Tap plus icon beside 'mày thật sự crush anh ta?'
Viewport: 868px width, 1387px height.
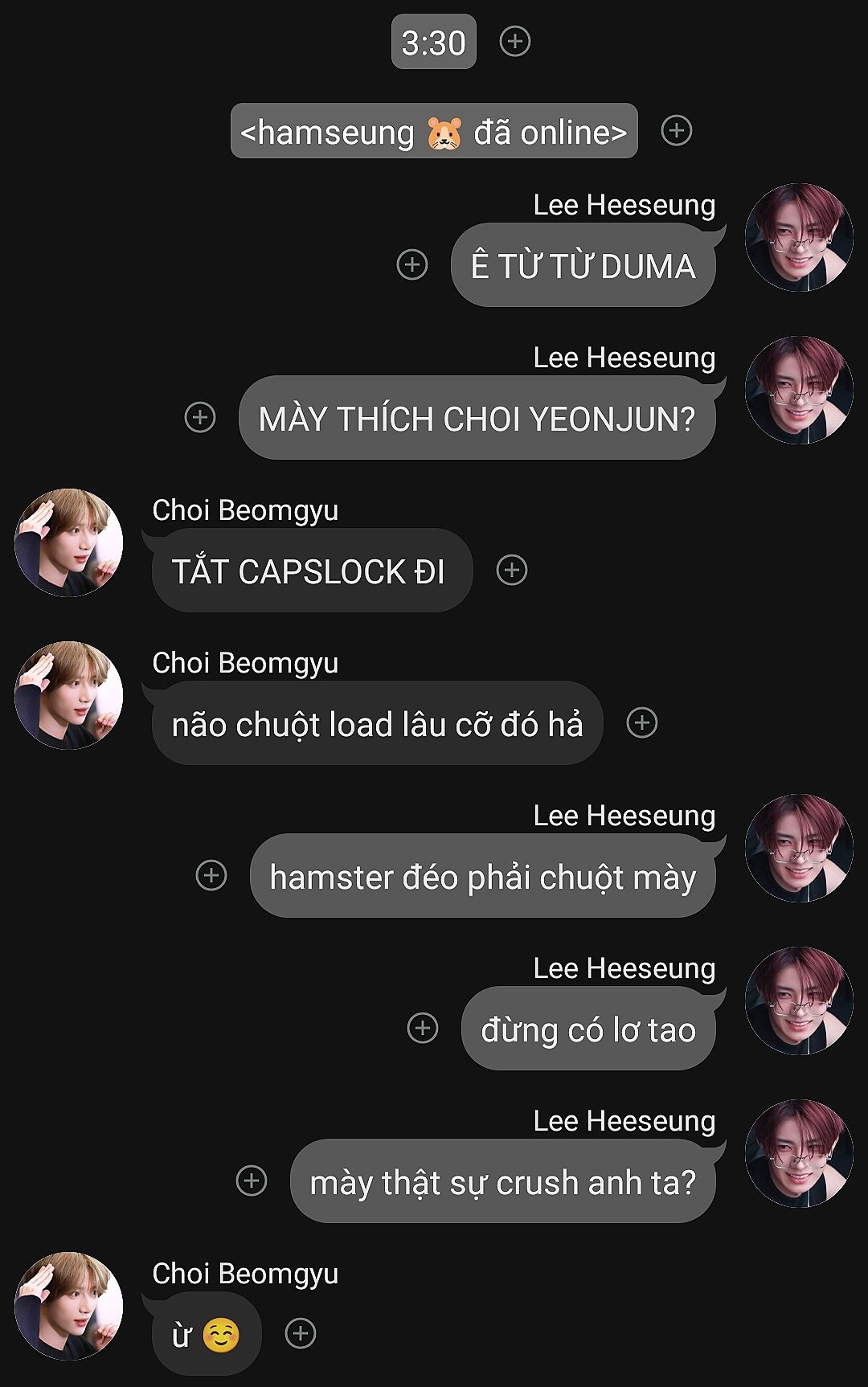pyautogui.click(x=252, y=1180)
